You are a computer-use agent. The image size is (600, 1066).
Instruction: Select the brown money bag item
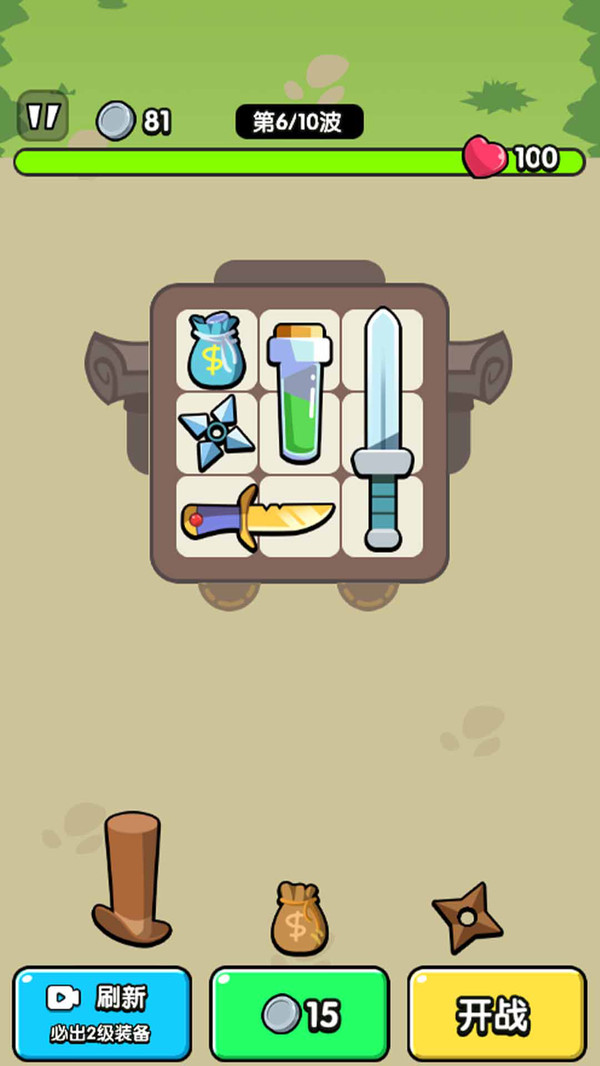coord(299,917)
